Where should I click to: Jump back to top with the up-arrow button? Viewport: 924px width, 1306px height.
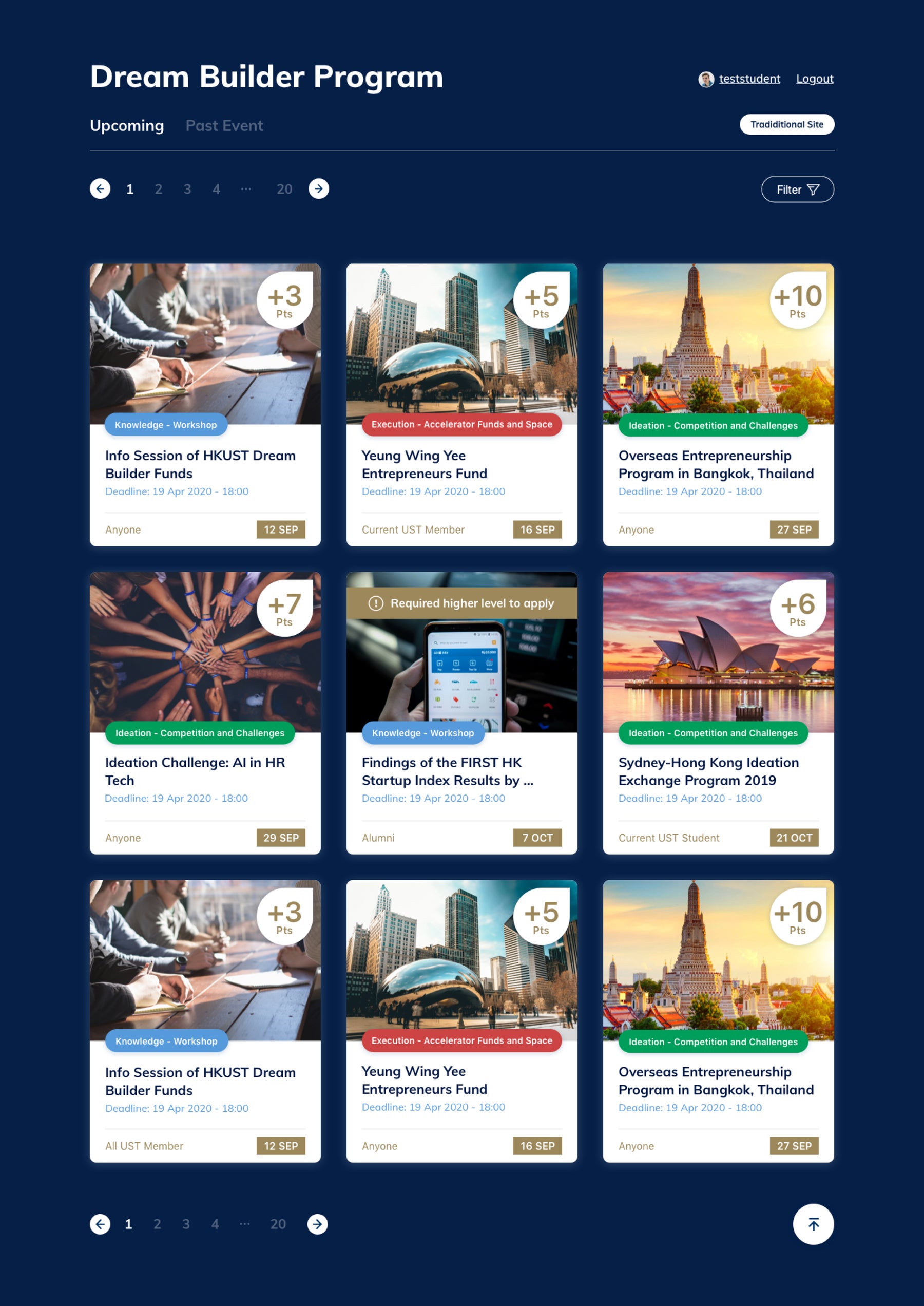click(813, 1224)
